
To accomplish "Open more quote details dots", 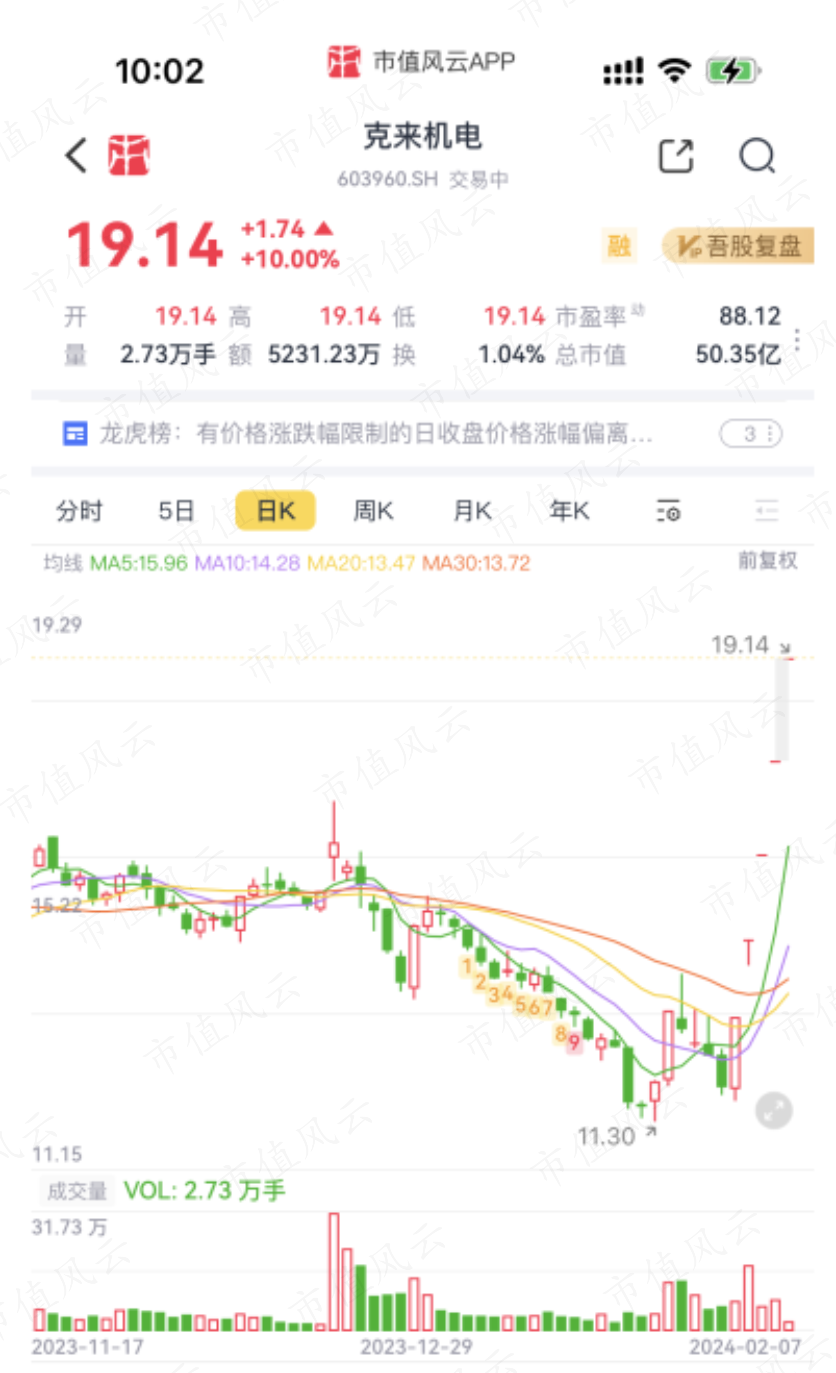I will (797, 340).
